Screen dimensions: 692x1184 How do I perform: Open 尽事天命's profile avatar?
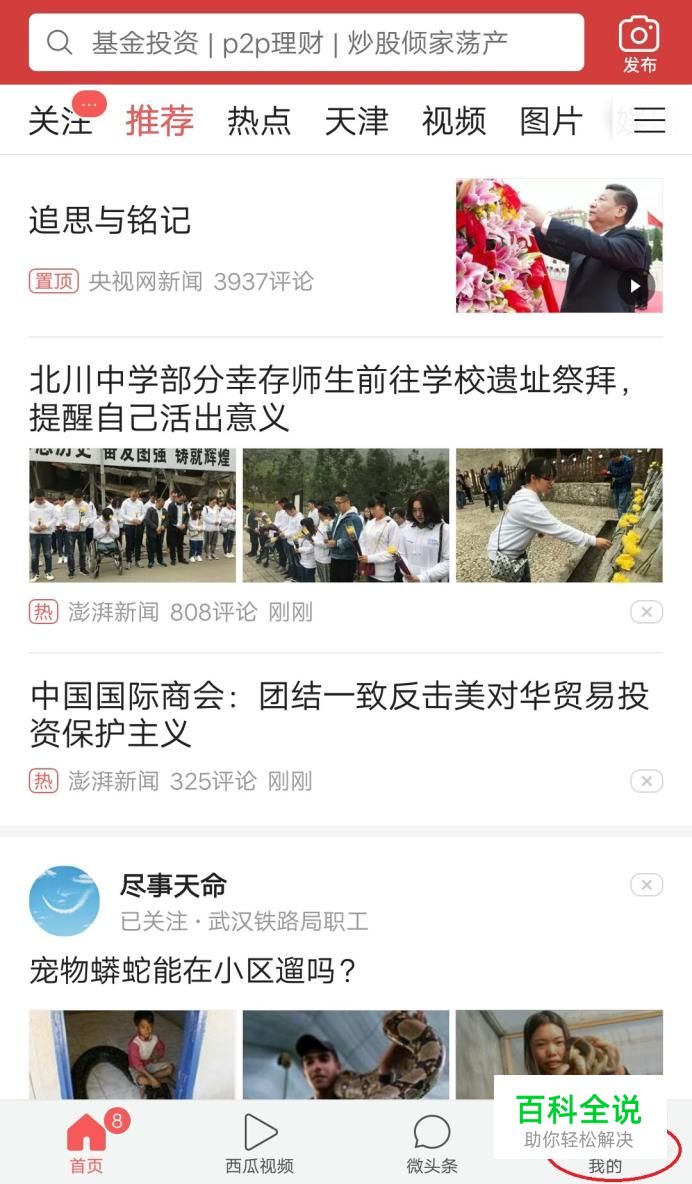click(64, 900)
